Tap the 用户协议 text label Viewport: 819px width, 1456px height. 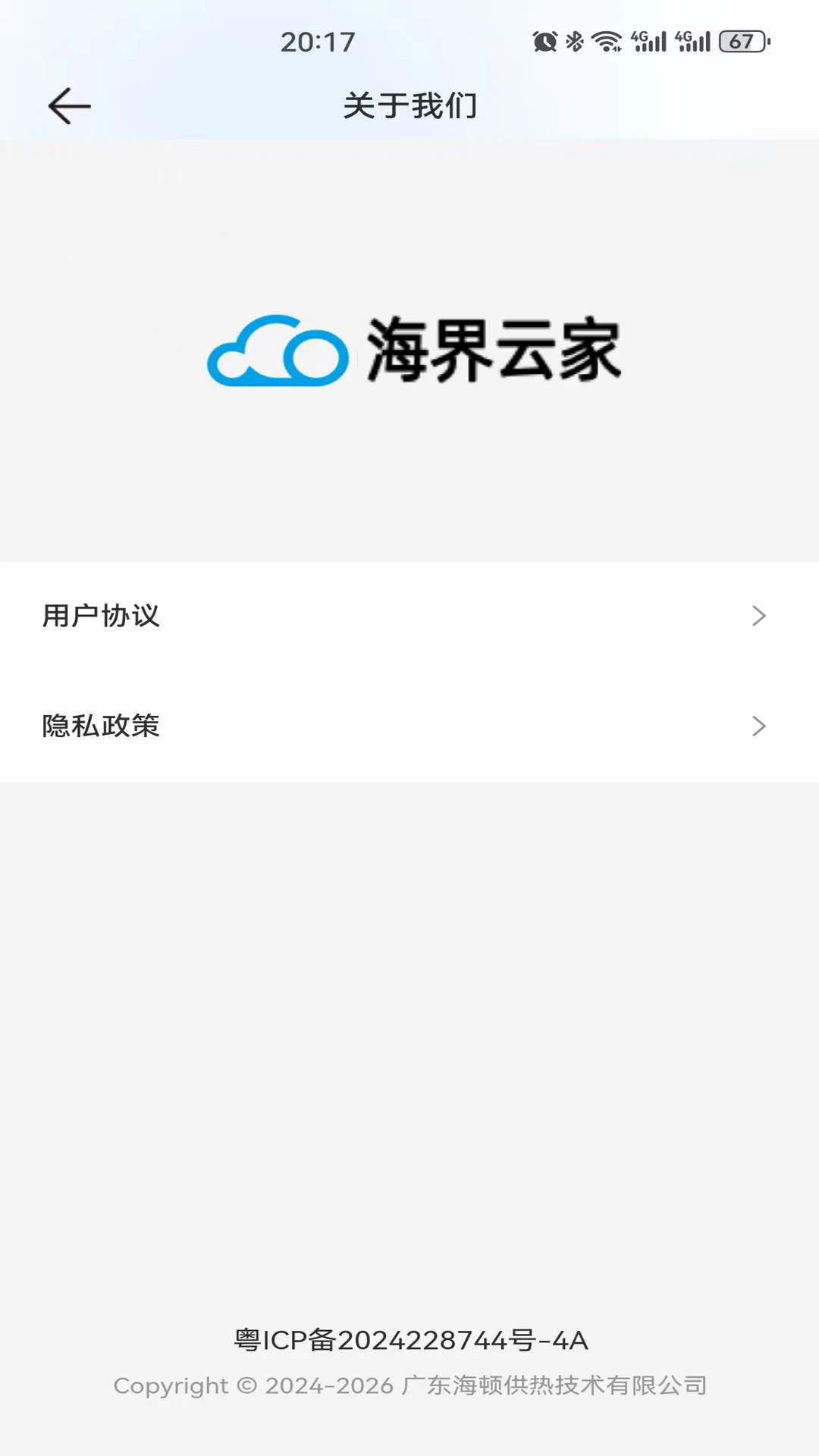click(x=101, y=617)
